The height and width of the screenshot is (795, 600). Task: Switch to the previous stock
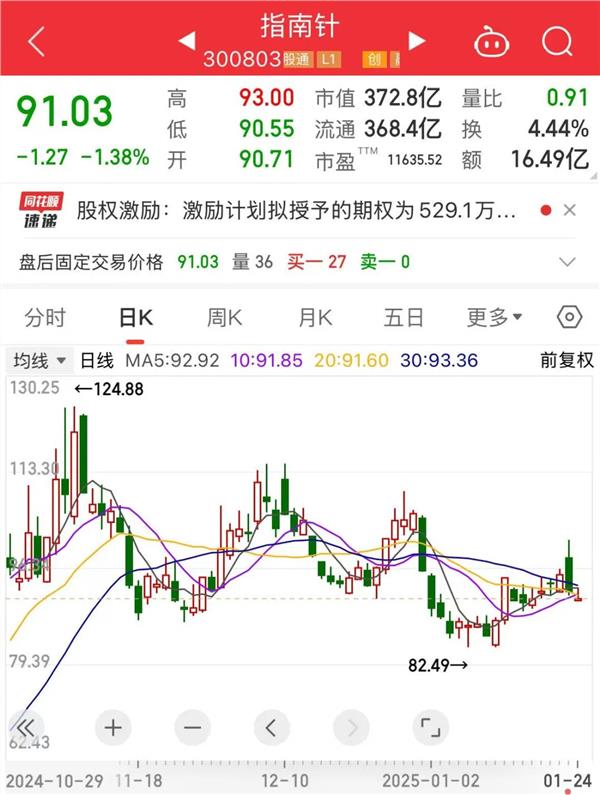185,40
